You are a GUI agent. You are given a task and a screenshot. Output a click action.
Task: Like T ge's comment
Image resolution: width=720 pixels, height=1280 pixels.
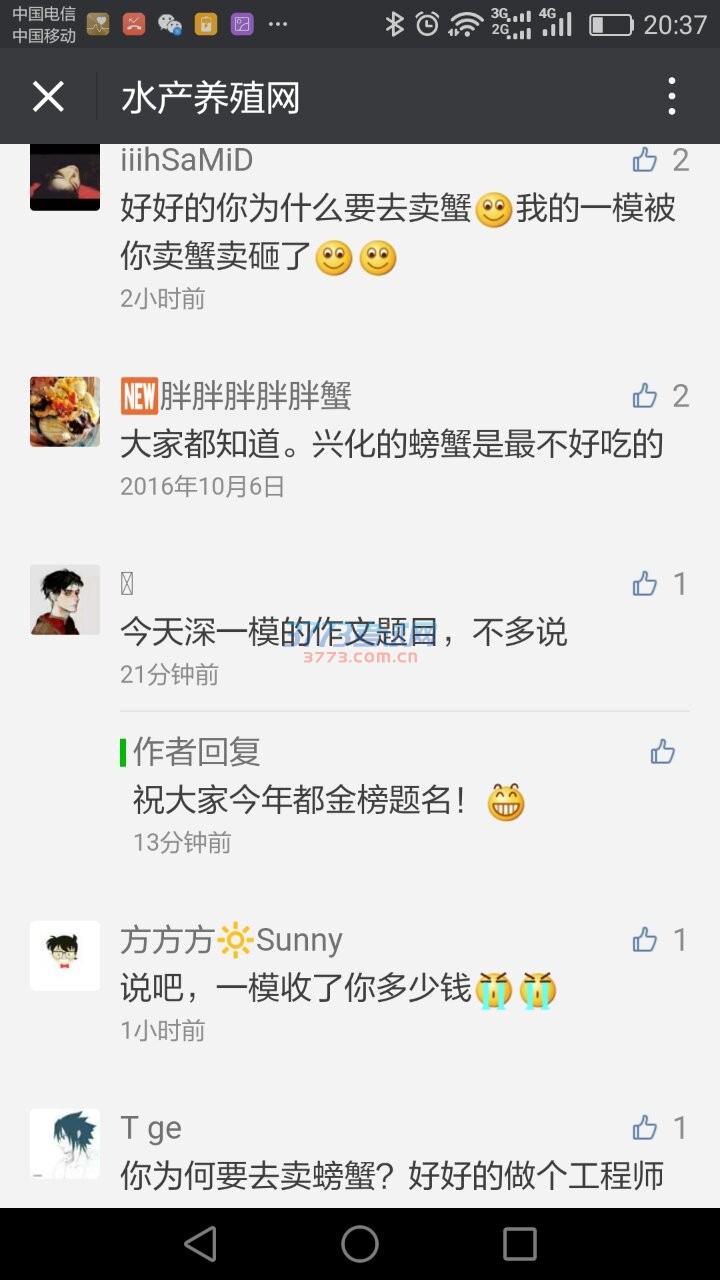[645, 1128]
